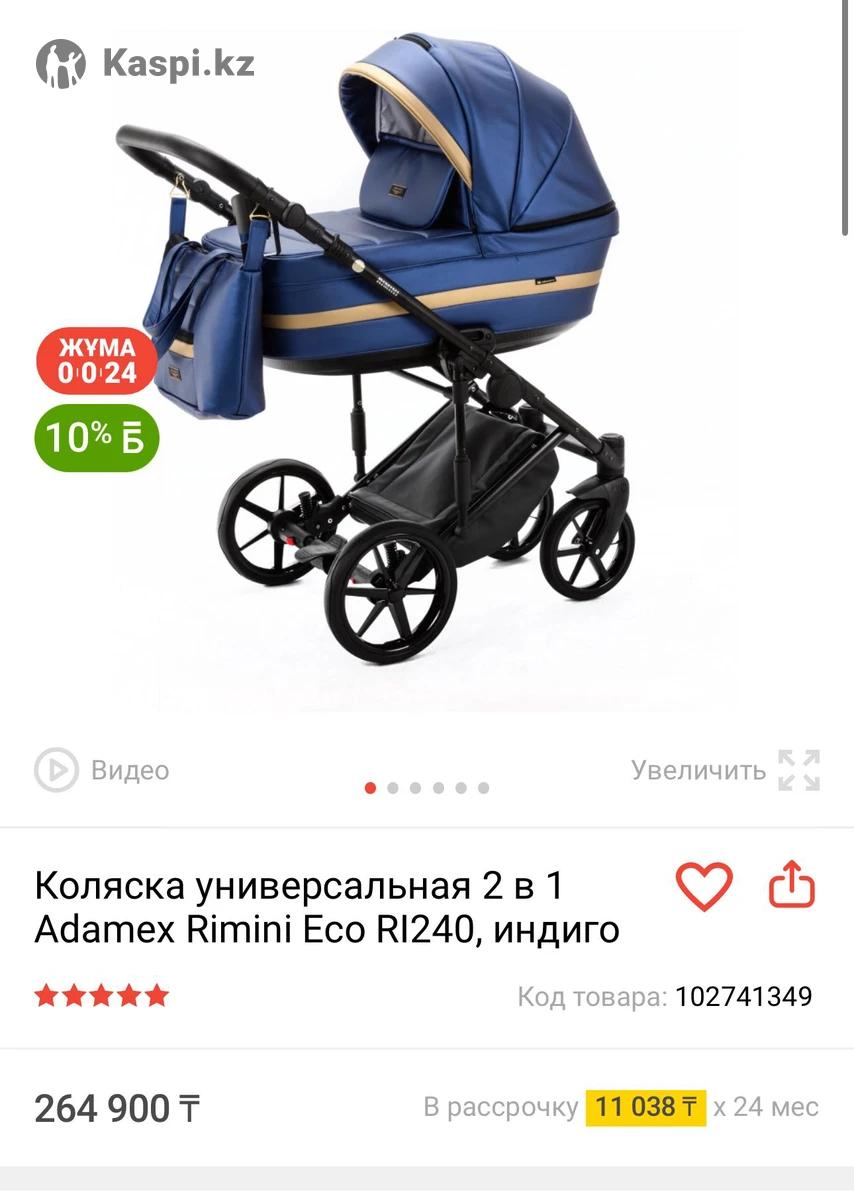The image size is (854, 1200).
Task: Jump to the second photo indicator dot
Action: 393,788
